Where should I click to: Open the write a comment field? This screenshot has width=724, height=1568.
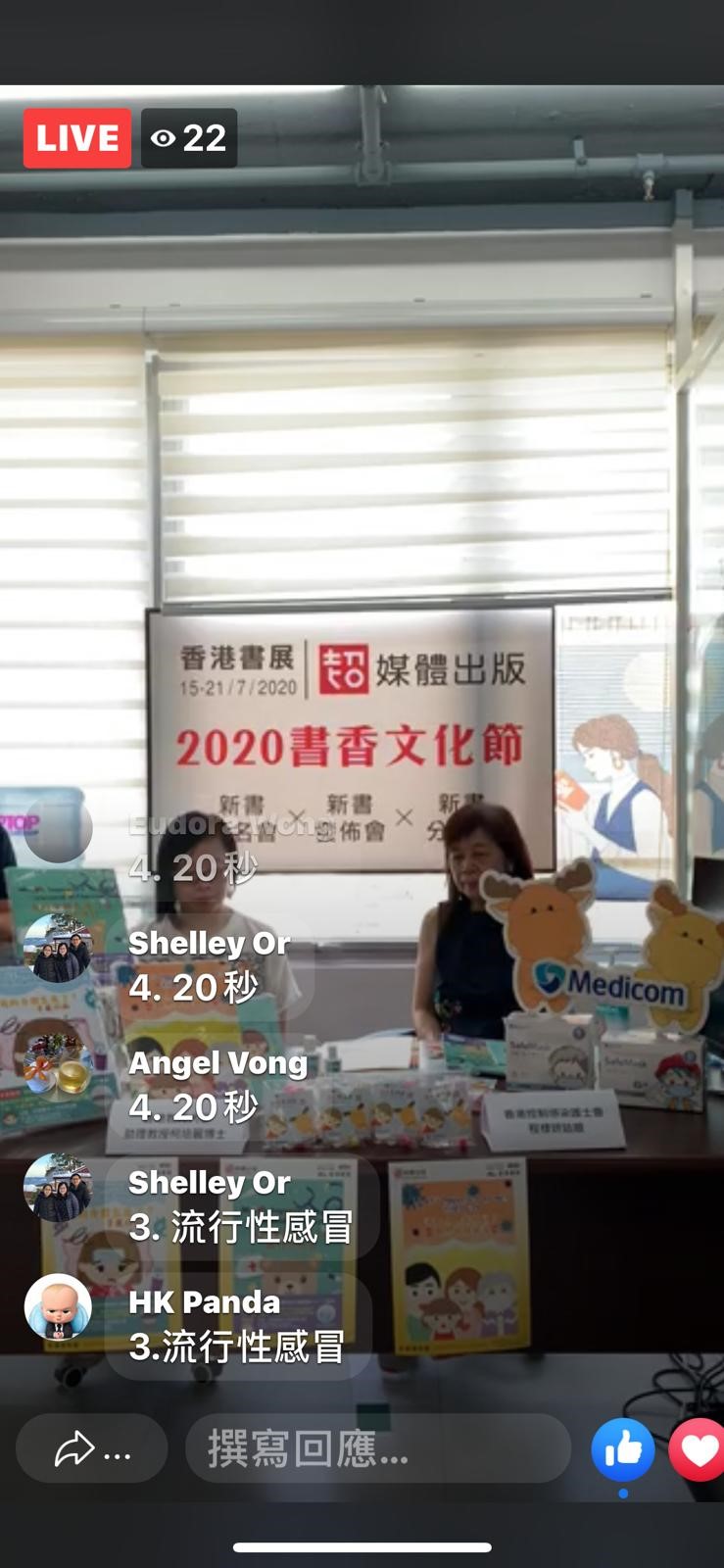(378, 1448)
